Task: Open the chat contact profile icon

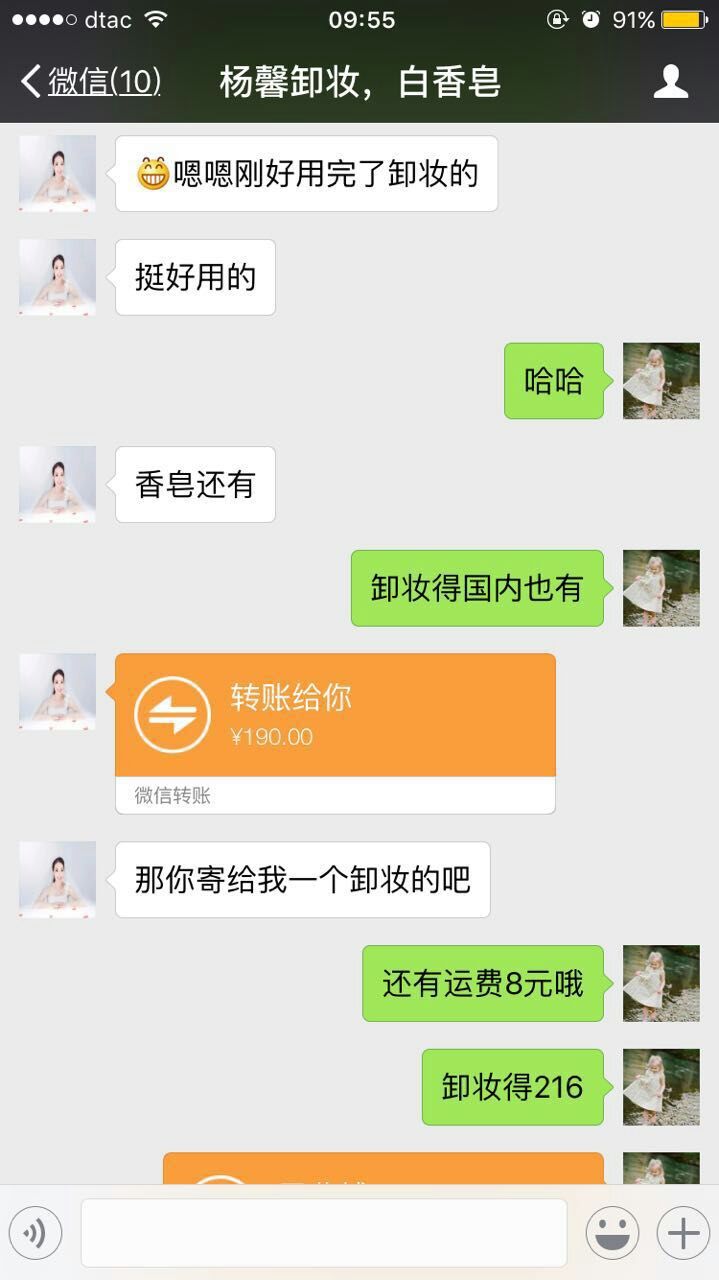Action: [x=671, y=81]
